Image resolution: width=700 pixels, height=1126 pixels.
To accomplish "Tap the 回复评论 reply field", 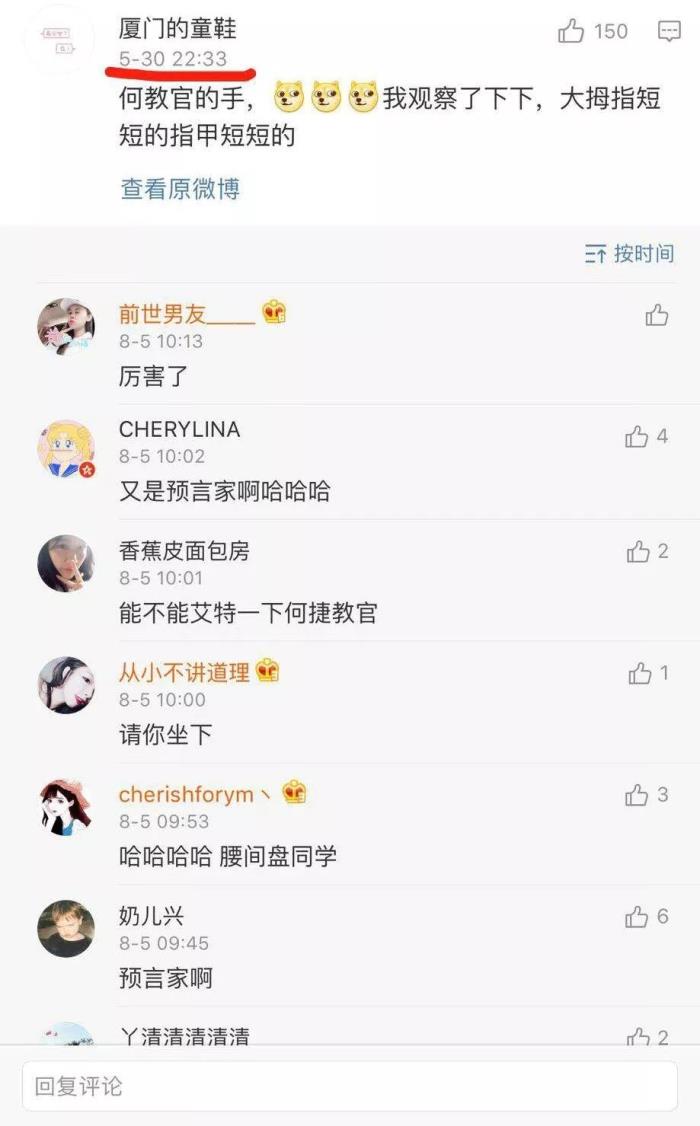I will click(x=350, y=1086).
